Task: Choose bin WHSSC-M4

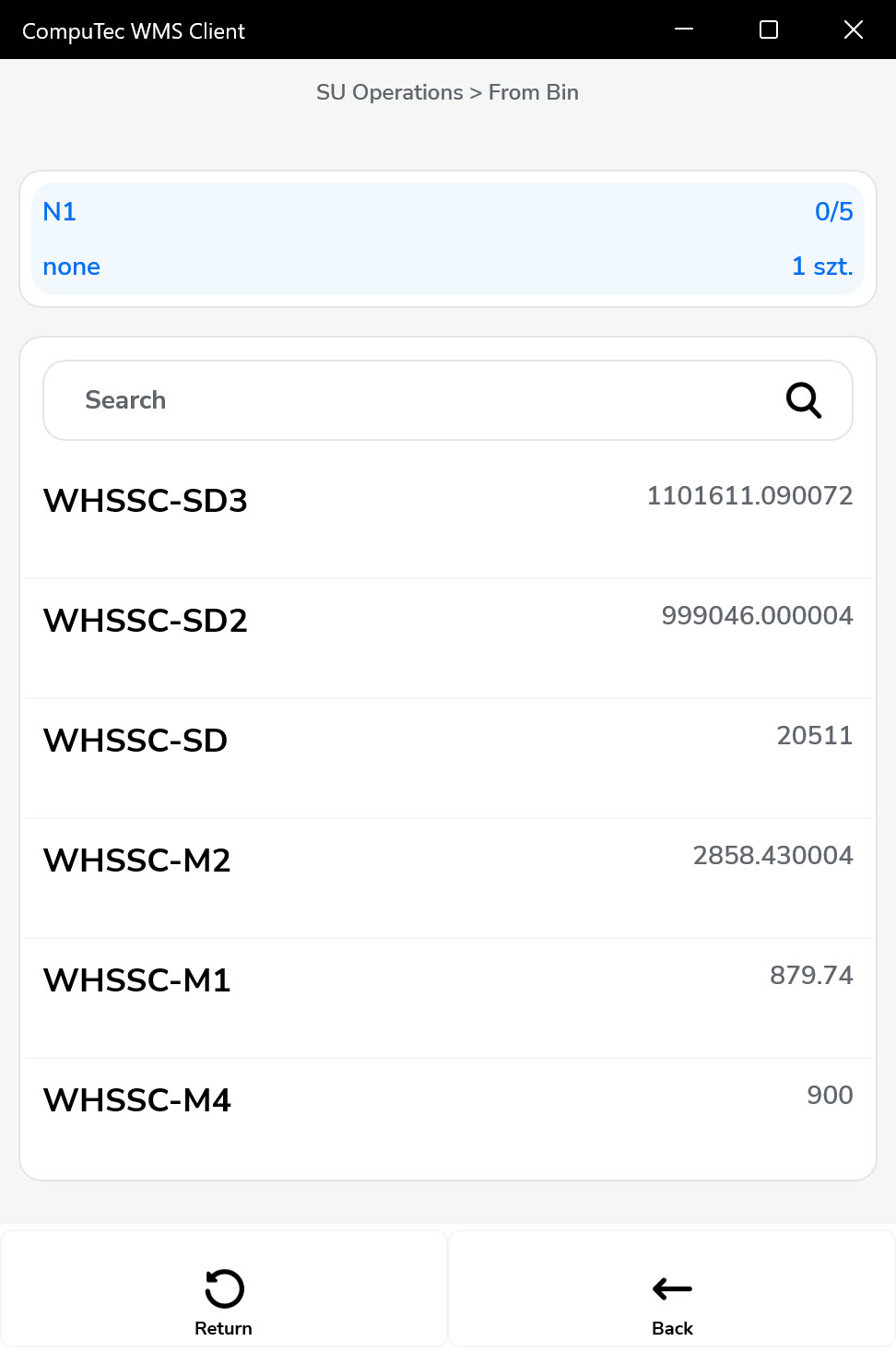Action: tap(448, 1116)
